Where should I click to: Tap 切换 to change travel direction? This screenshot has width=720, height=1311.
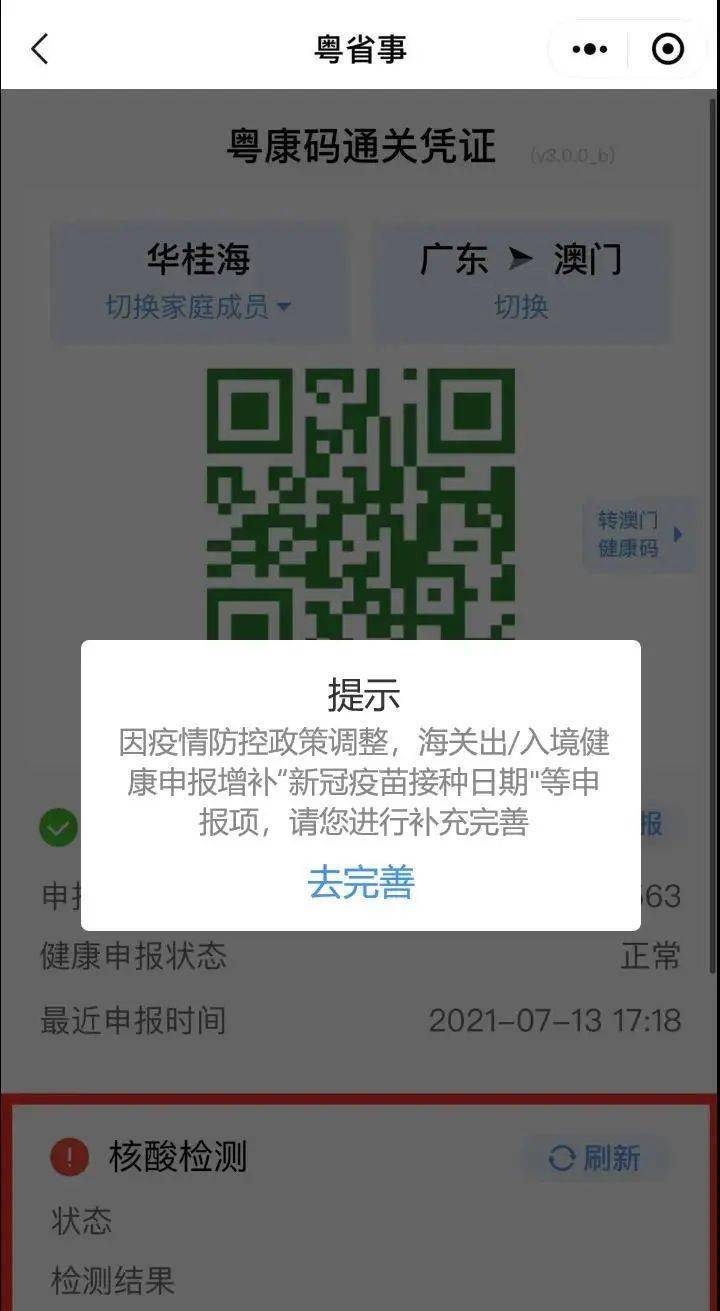pyautogui.click(x=519, y=308)
